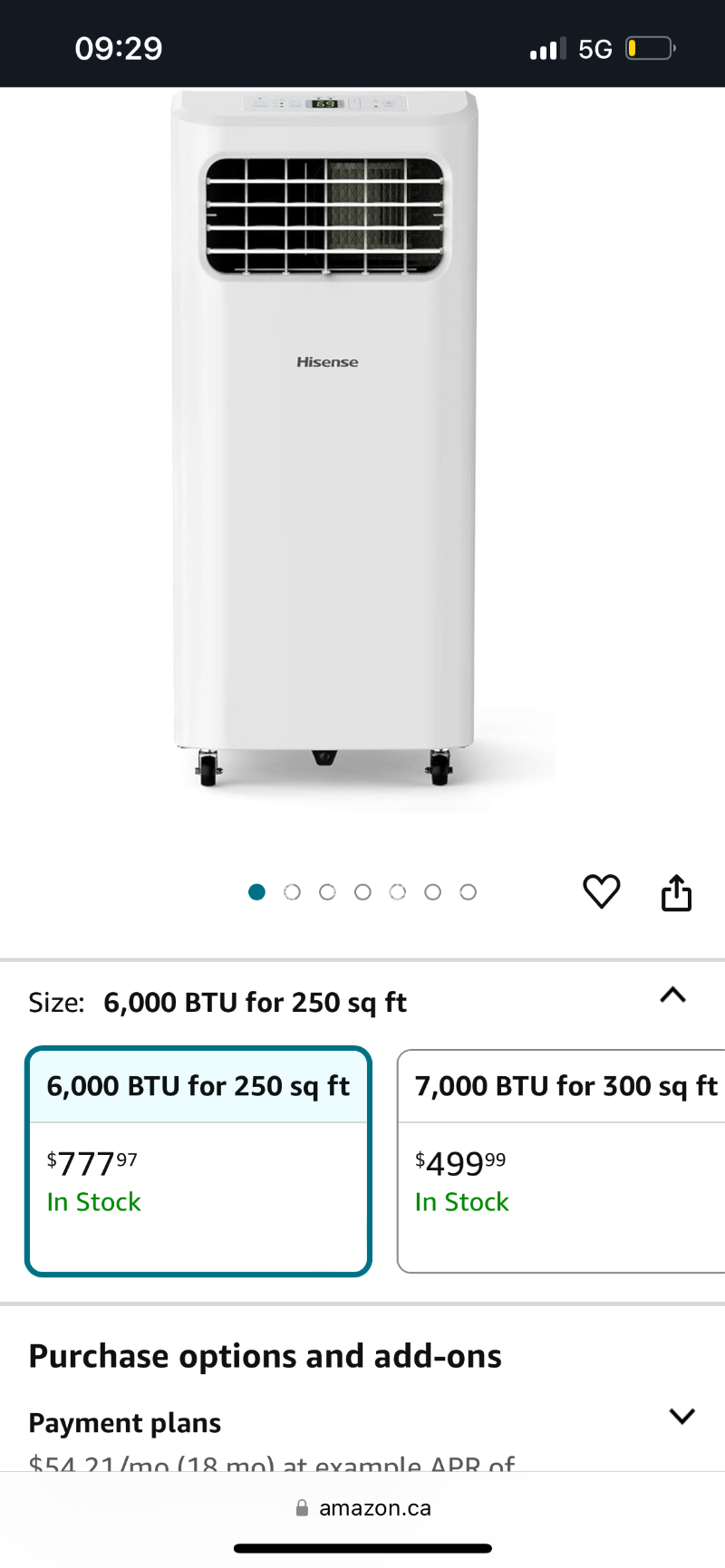725x1568 pixels.
Task: Share this product listing
Action: tap(676, 892)
